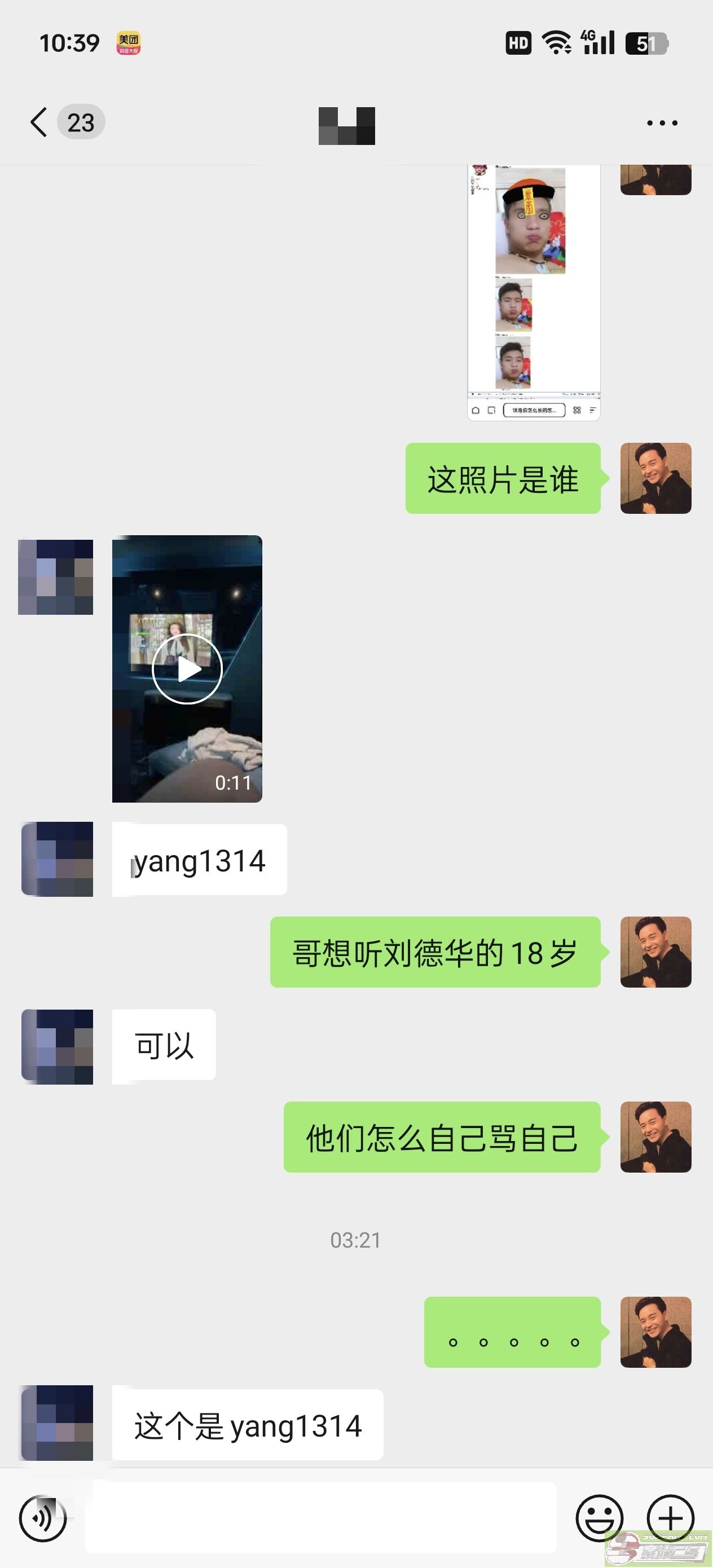Focus the message text field

click(x=321, y=1517)
